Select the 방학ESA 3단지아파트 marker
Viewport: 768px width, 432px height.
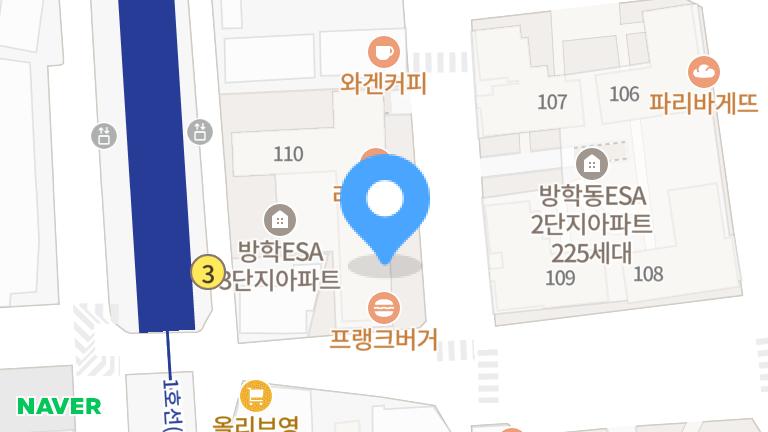pyautogui.click(x=279, y=219)
